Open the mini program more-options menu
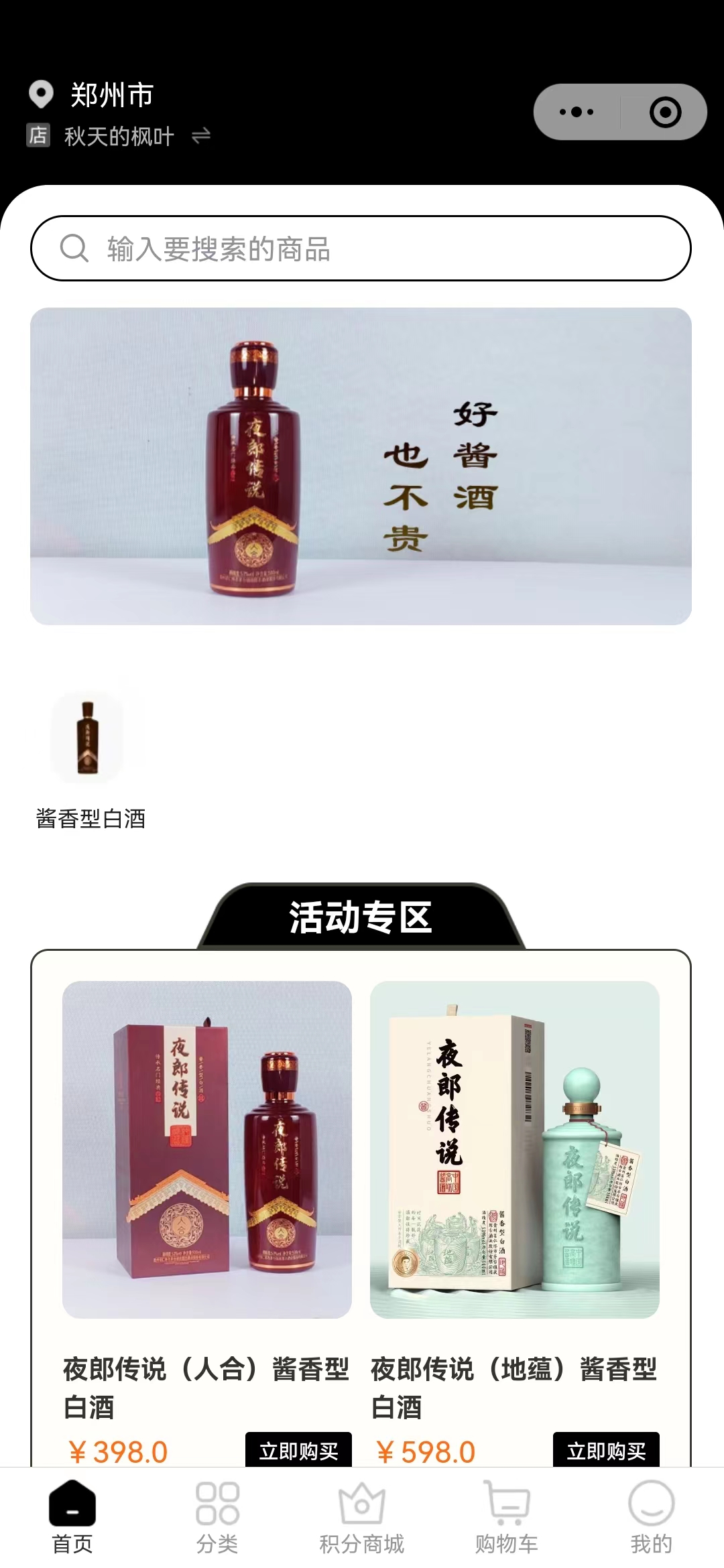724x1568 pixels. [577, 112]
